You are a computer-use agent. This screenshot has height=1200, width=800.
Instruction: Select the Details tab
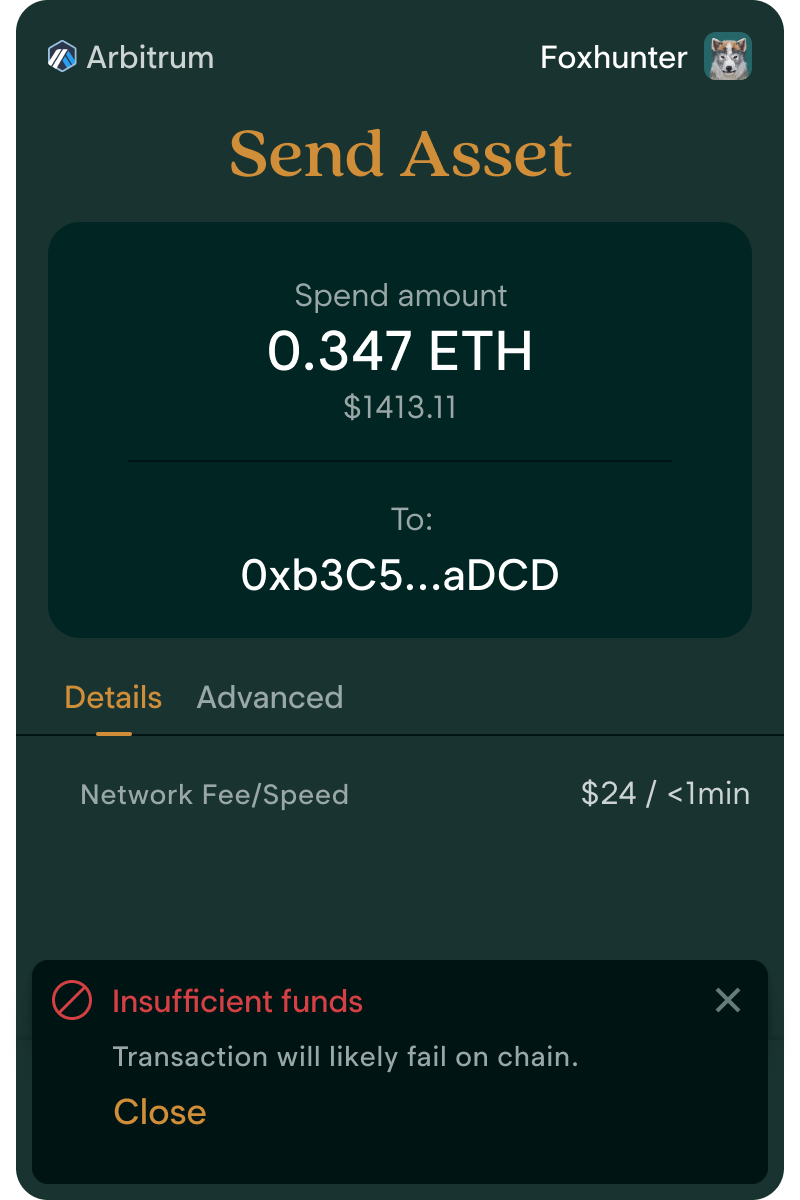click(x=112, y=697)
